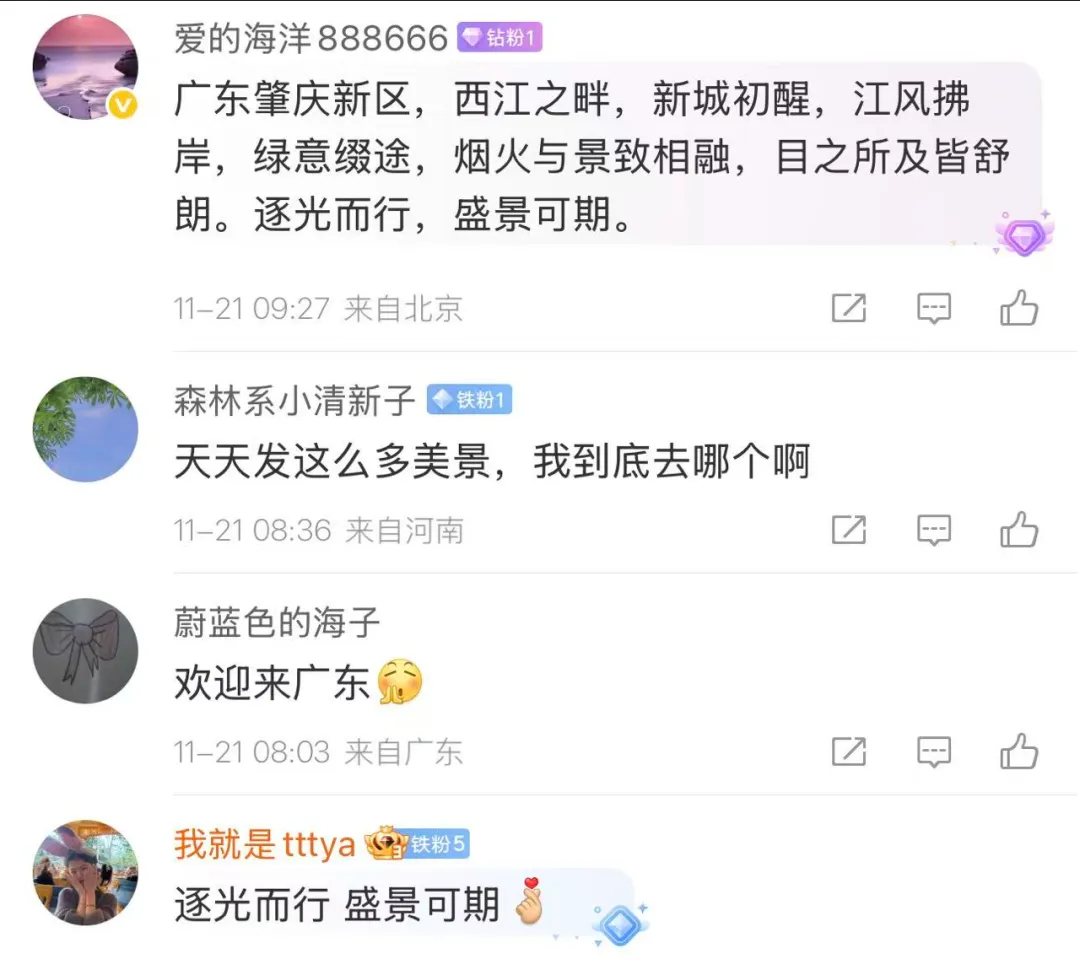Image resolution: width=1080 pixels, height=970 pixels.
Task: Open 爱的海洋888666's profile avatar
Action: click(85, 68)
